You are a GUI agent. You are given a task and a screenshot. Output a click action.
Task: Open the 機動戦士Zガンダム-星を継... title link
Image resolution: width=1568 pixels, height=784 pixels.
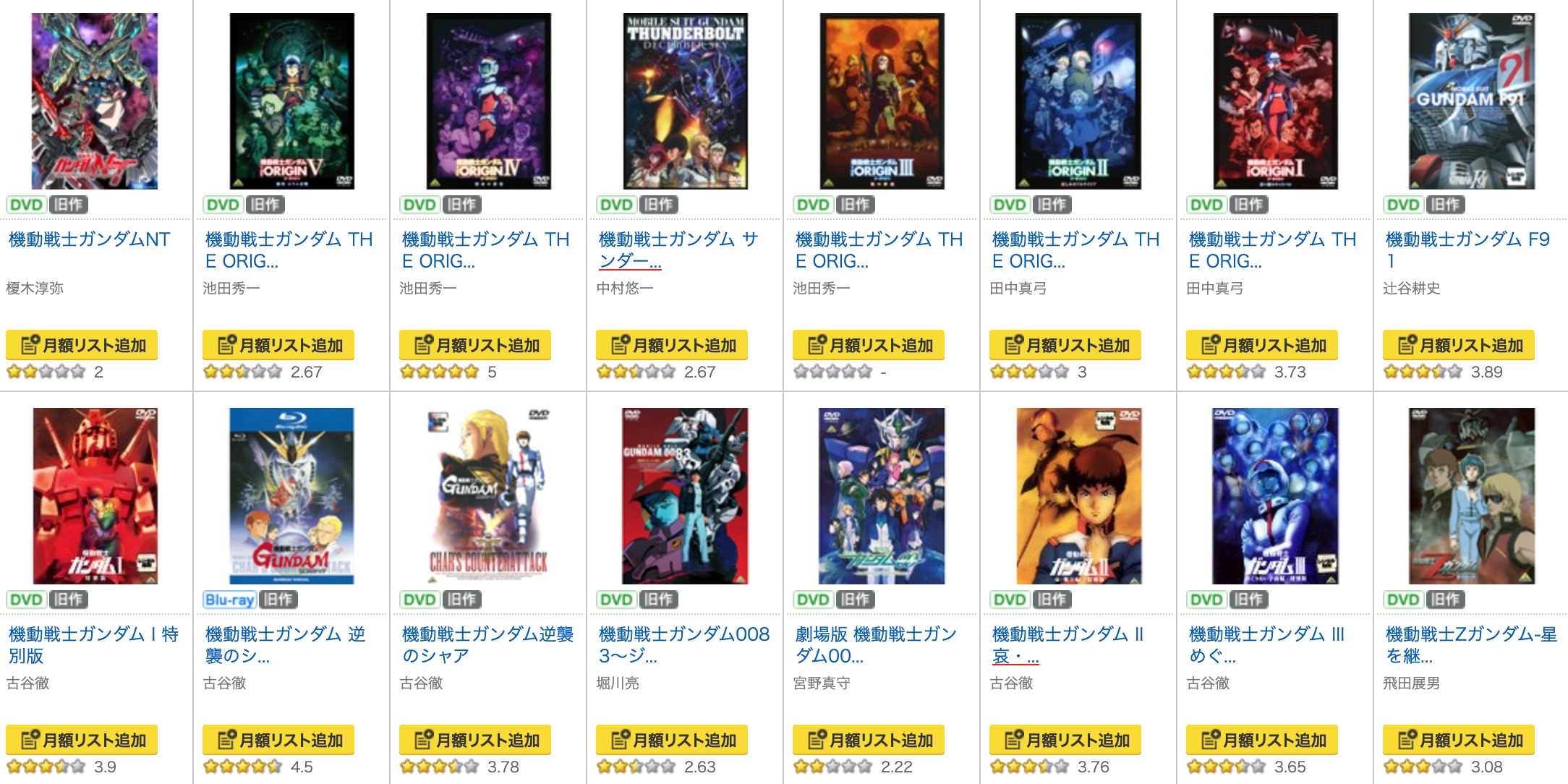coord(1470,644)
